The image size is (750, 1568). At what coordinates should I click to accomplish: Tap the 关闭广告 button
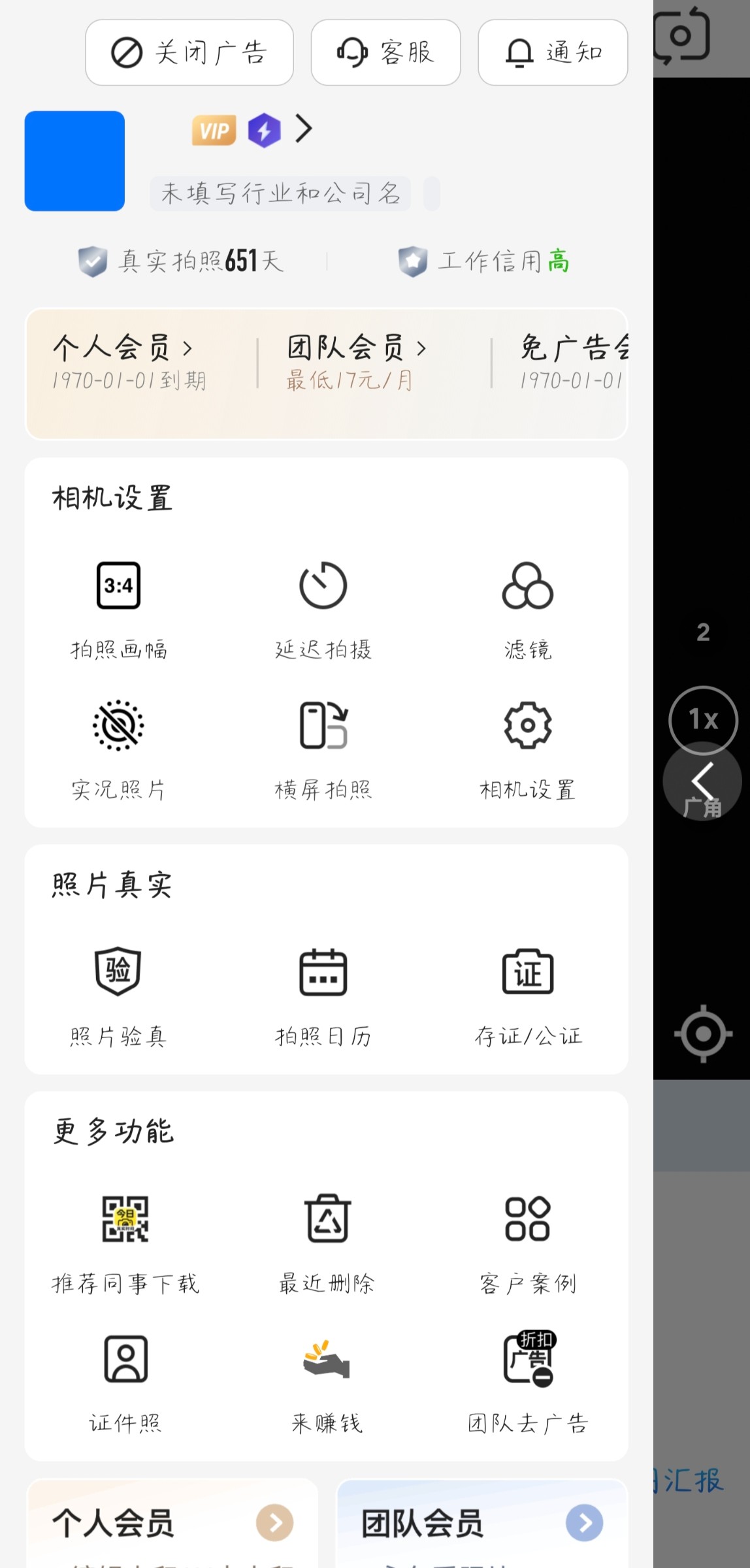[189, 52]
